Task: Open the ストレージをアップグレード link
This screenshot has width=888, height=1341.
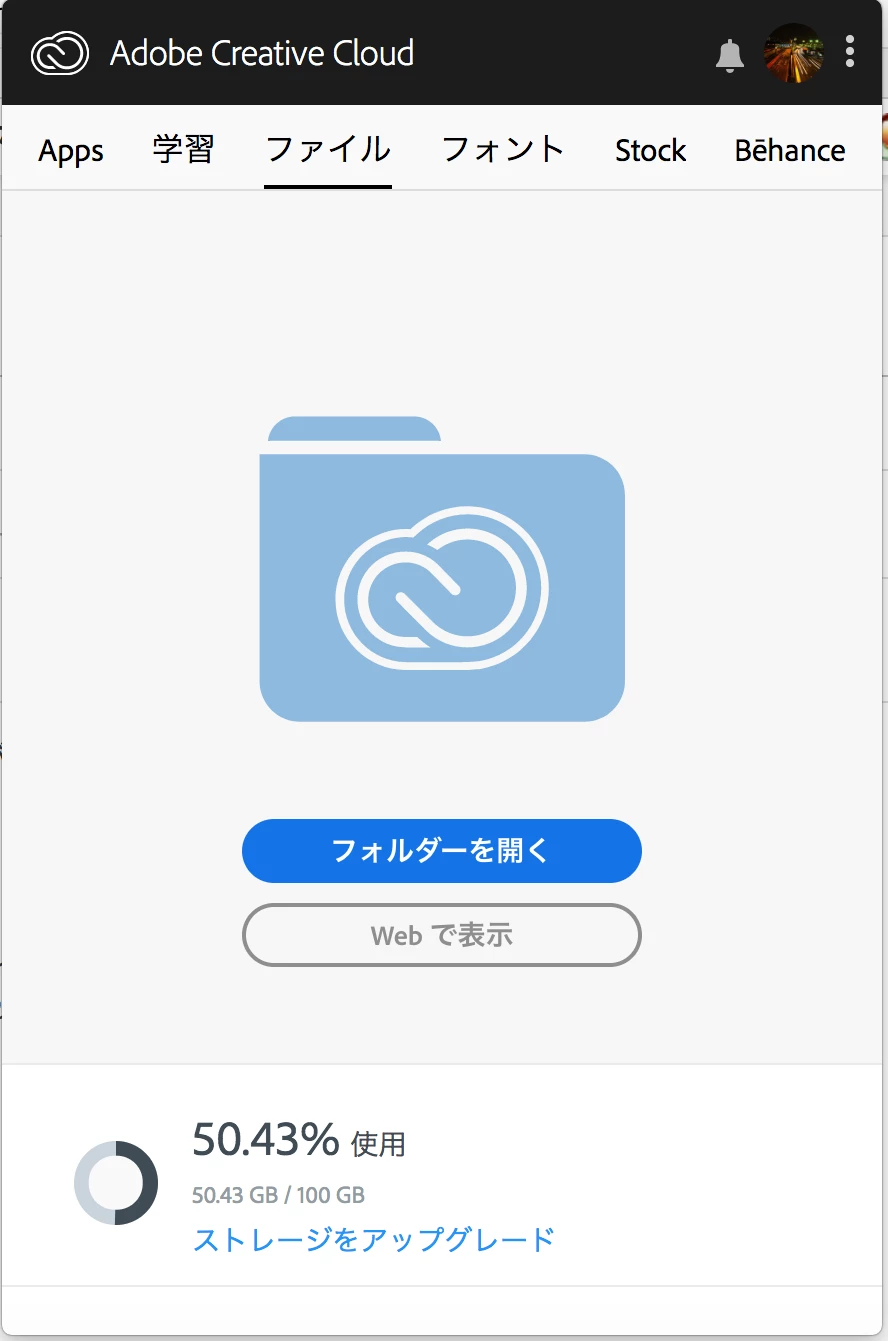Action: coord(373,1240)
